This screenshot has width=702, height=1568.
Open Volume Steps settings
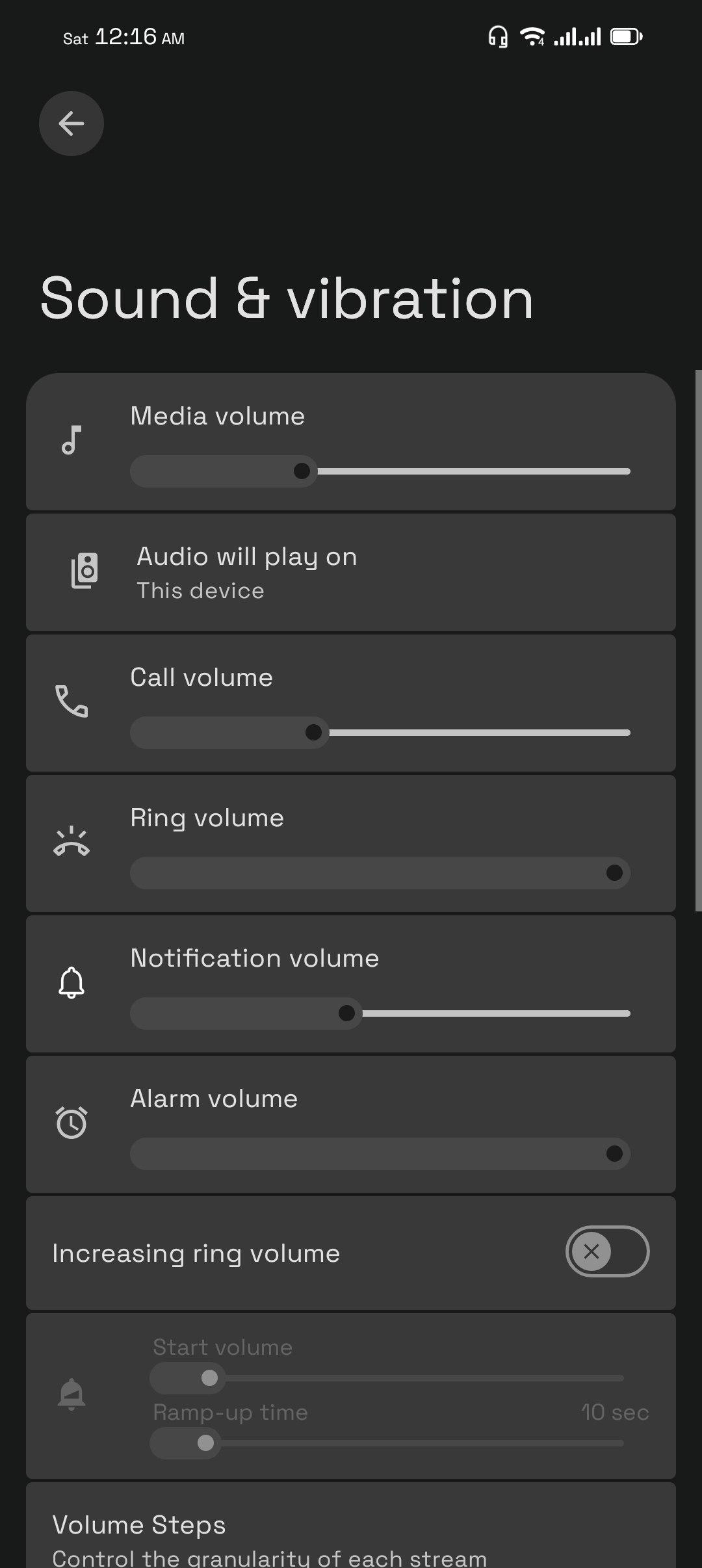tap(351, 1526)
